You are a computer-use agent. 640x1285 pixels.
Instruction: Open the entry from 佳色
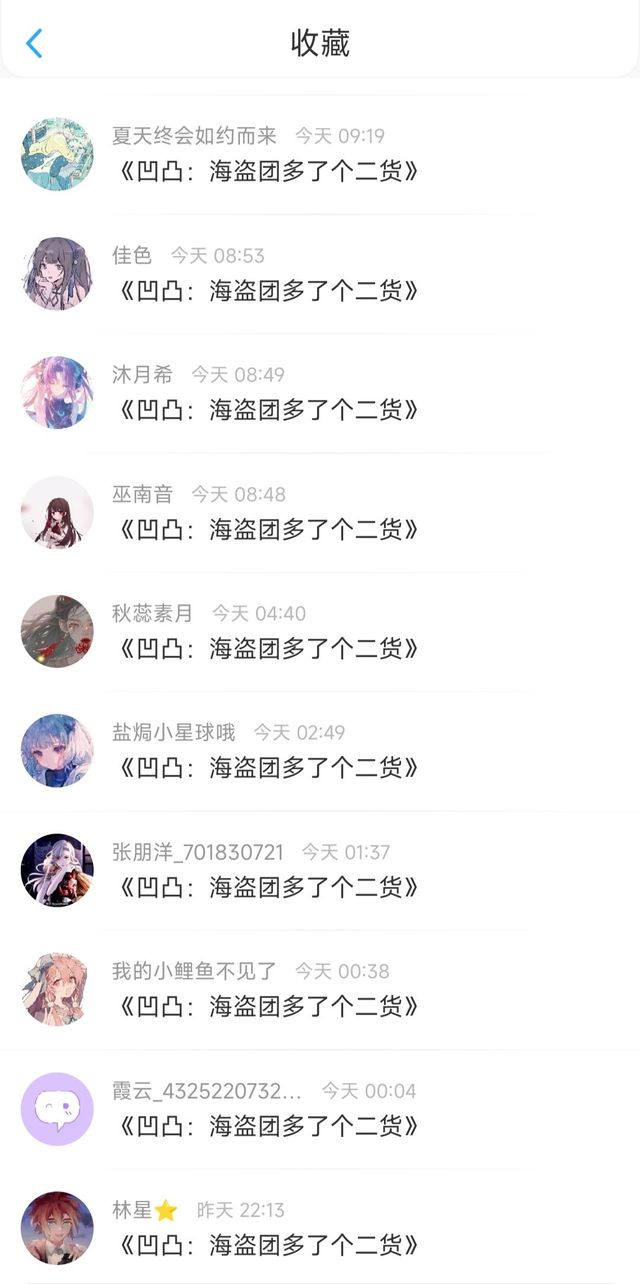[320, 274]
